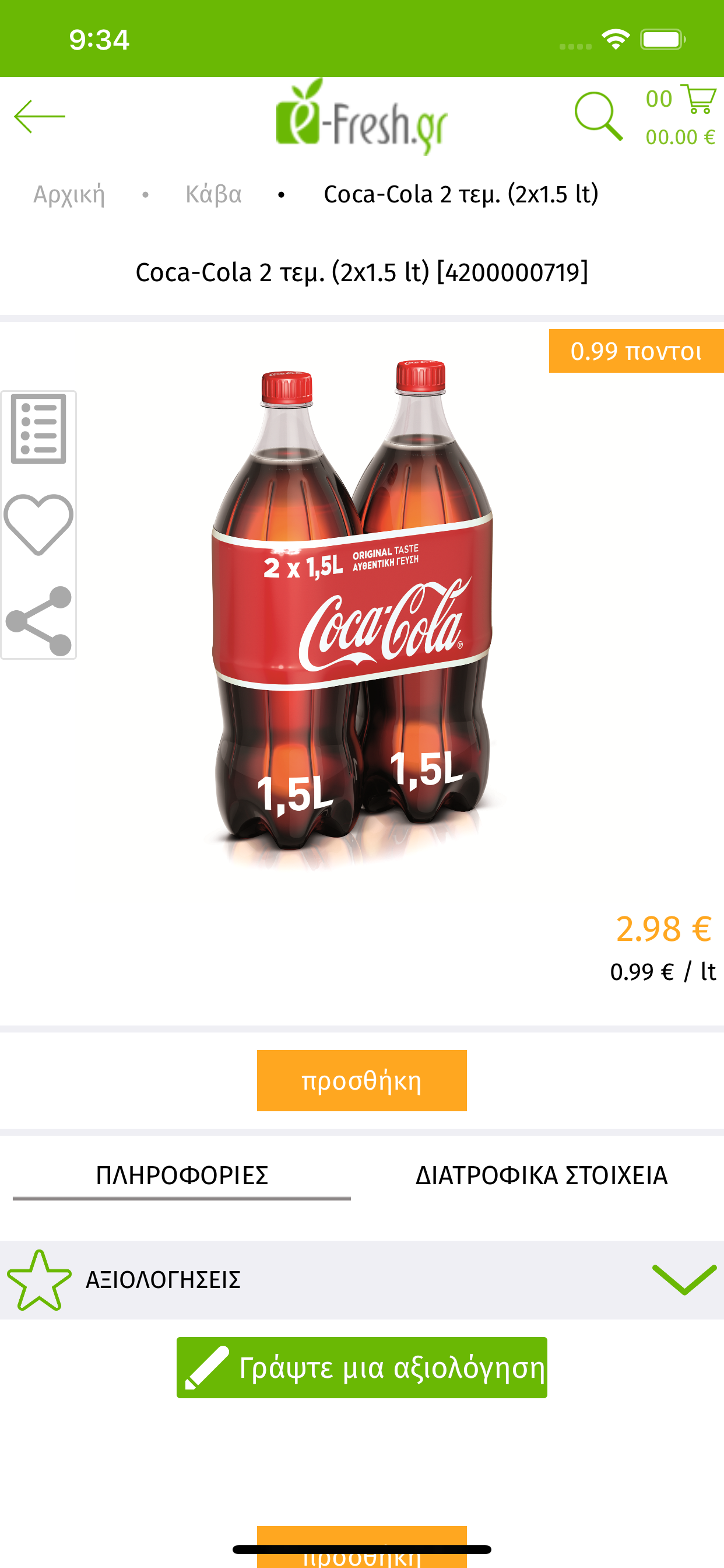Expand the ΑΞΙΟΛΟΓΗΣΕΙΣ section
Screen dimensions: 724x1568
[x=362, y=1279]
